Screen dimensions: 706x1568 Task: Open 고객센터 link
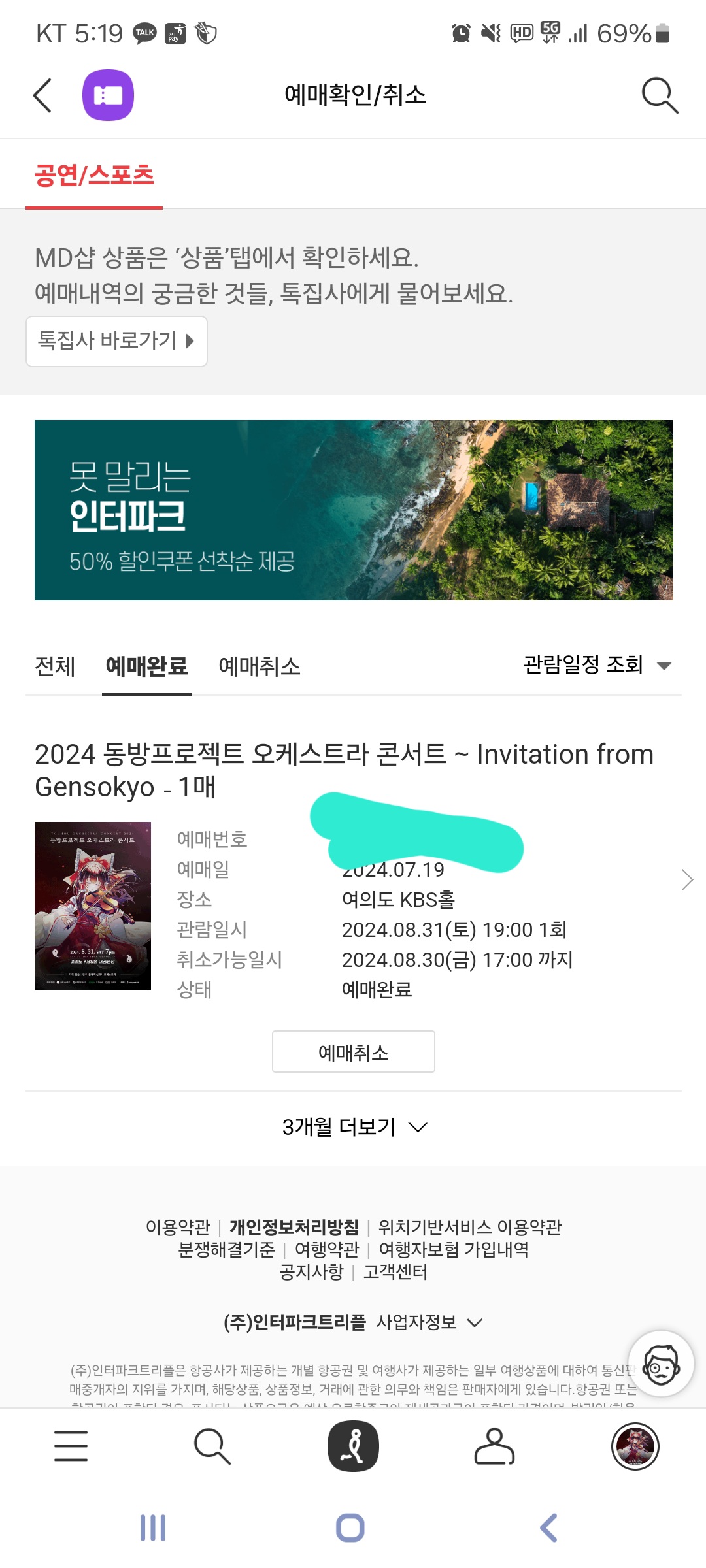coord(395,1272)
